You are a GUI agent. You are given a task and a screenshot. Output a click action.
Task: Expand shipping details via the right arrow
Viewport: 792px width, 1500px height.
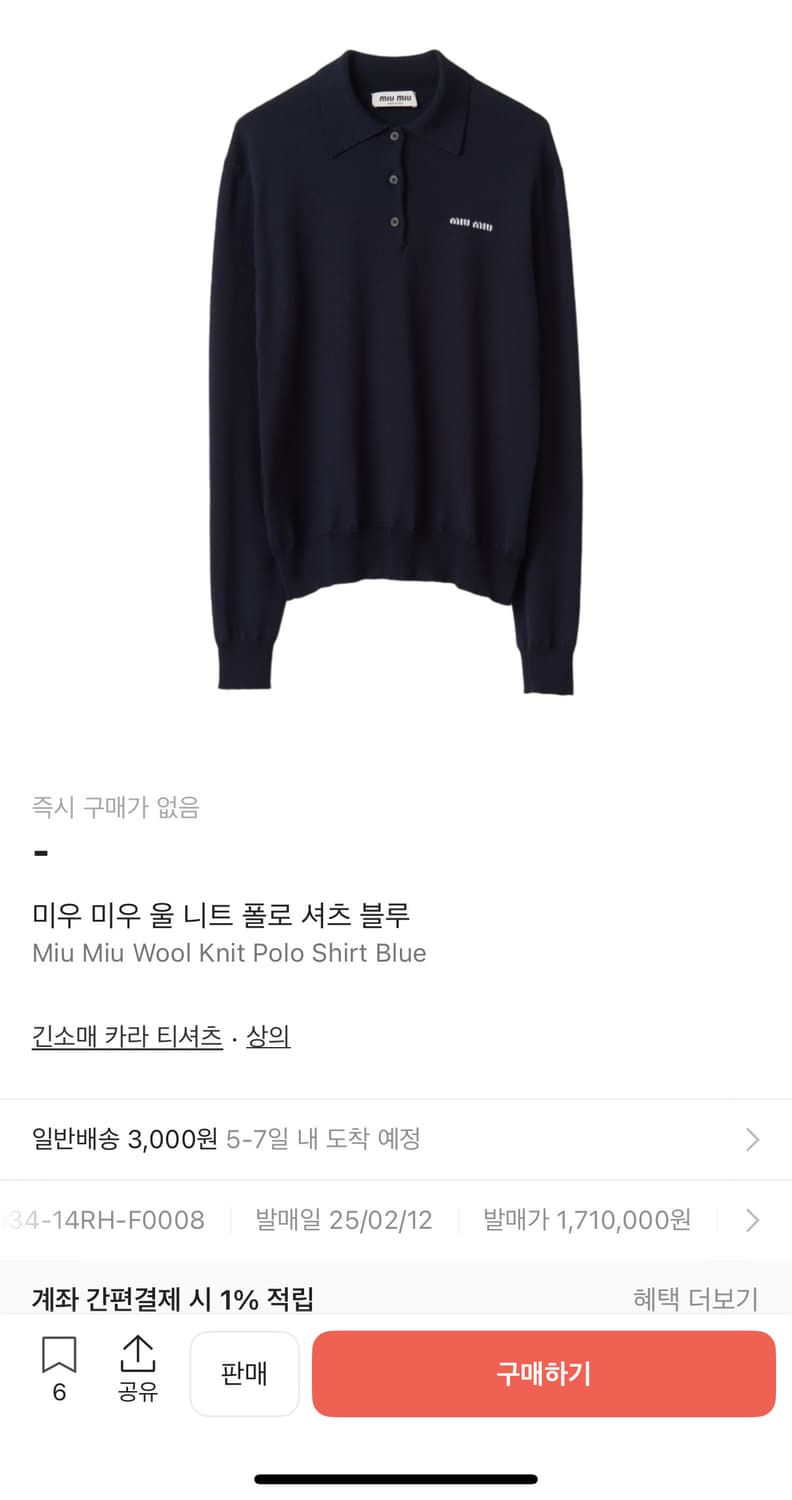tap(753, 1139)
